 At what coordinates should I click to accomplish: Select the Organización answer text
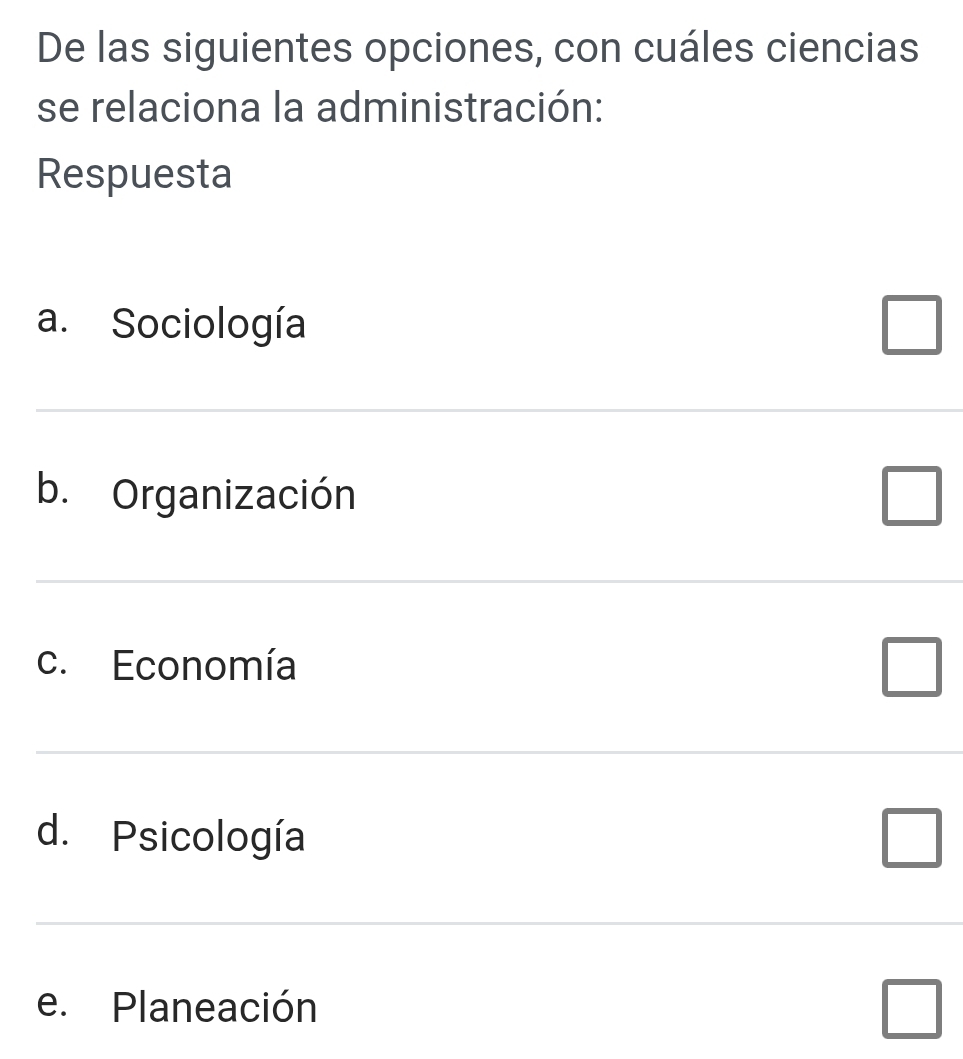click(x=233, y=495)
